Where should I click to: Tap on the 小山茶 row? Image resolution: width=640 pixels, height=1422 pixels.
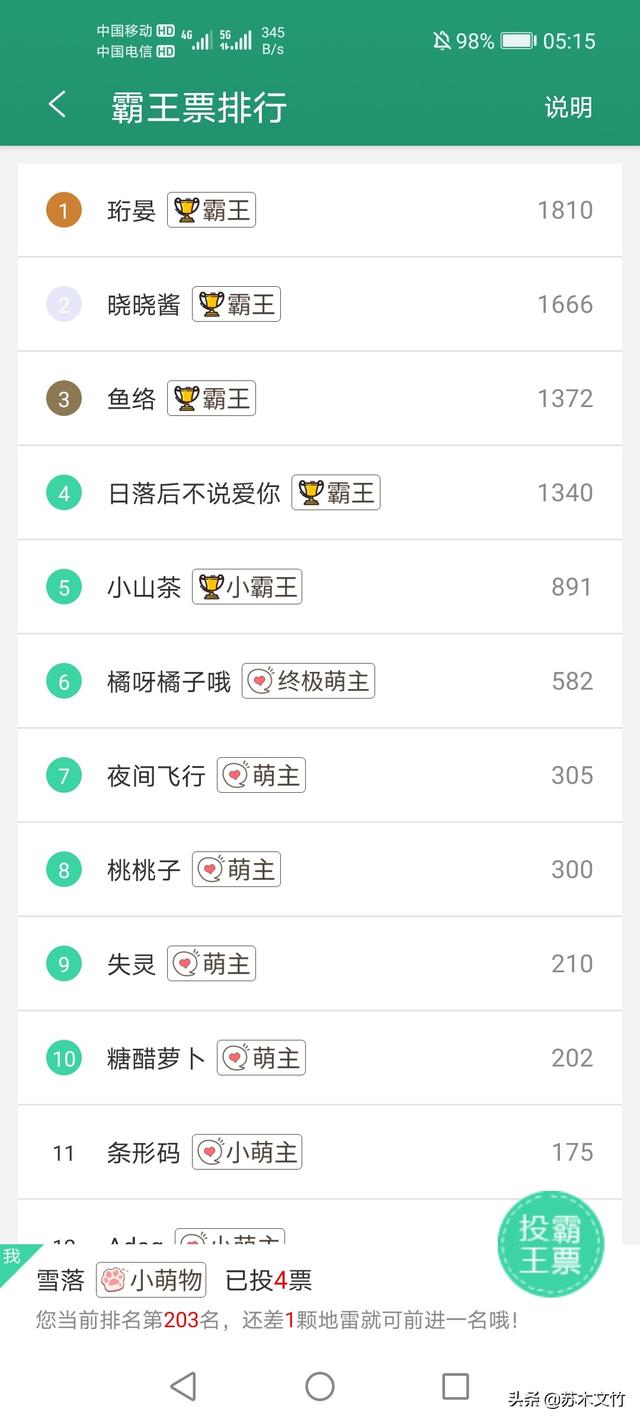coord(319,587)
